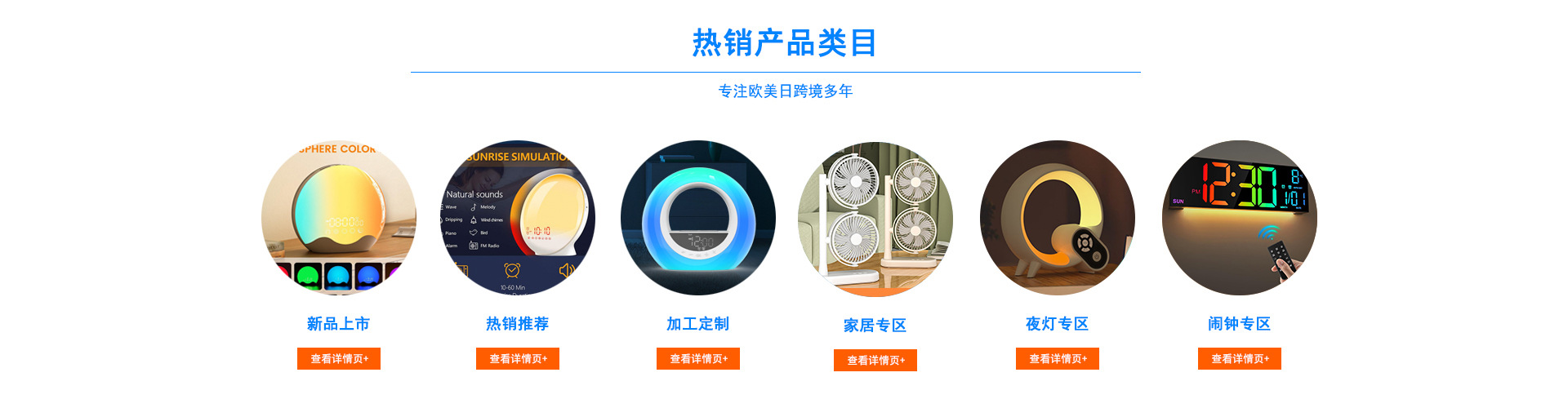Viewport: 1568px width, 408px height.
Task: Open the 家居专区 fan category image
Action: tap(875, 219)
